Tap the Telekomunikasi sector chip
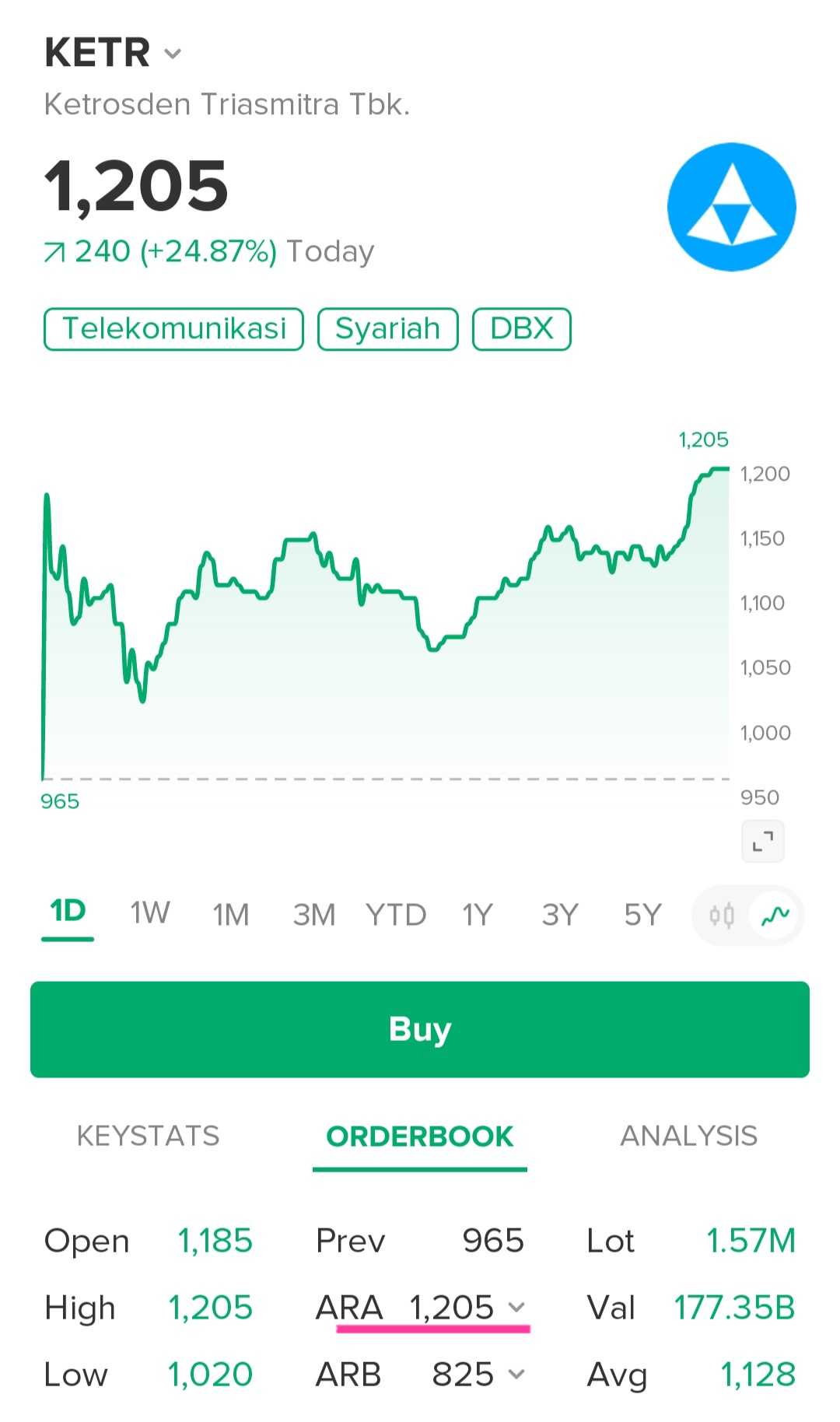 click(173, 329)
